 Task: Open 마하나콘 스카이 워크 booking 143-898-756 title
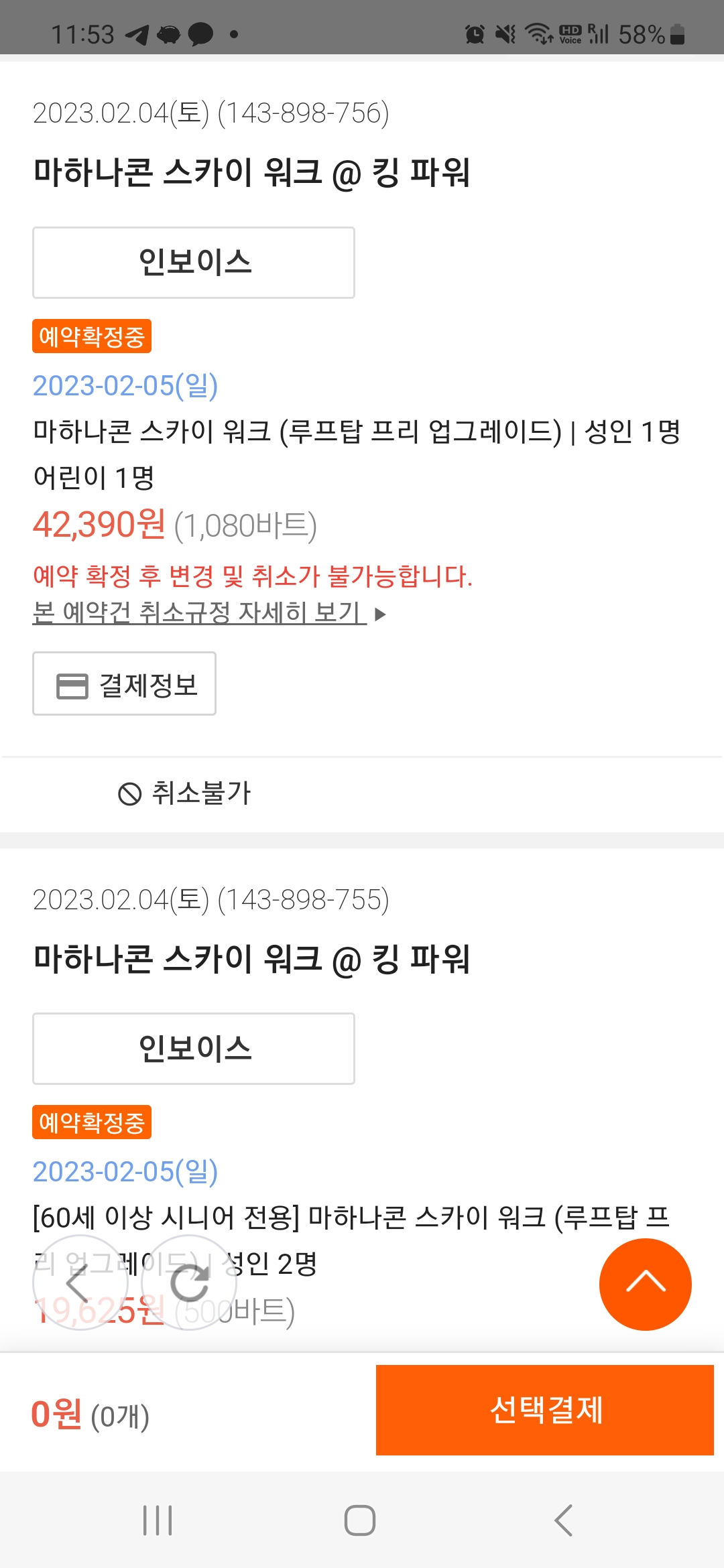click(251, 173)
